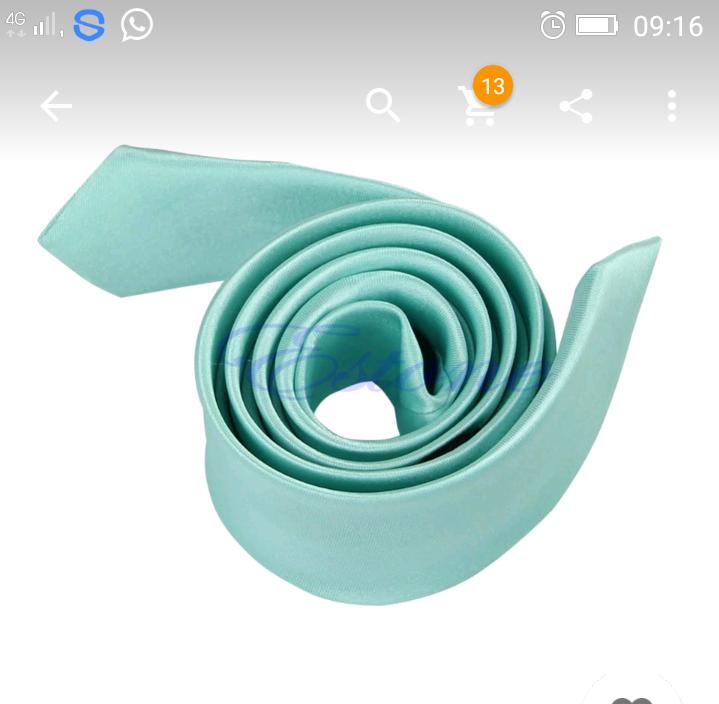
Task: Add product to wishlist with heart button
Action: point(631,696)
